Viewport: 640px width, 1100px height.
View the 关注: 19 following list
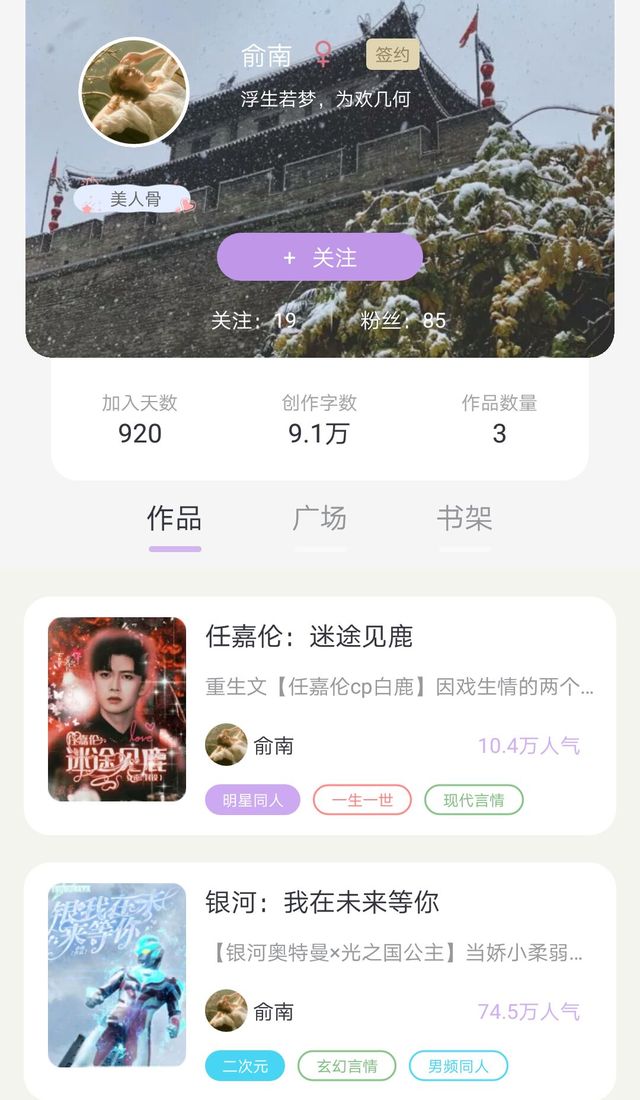254,321
